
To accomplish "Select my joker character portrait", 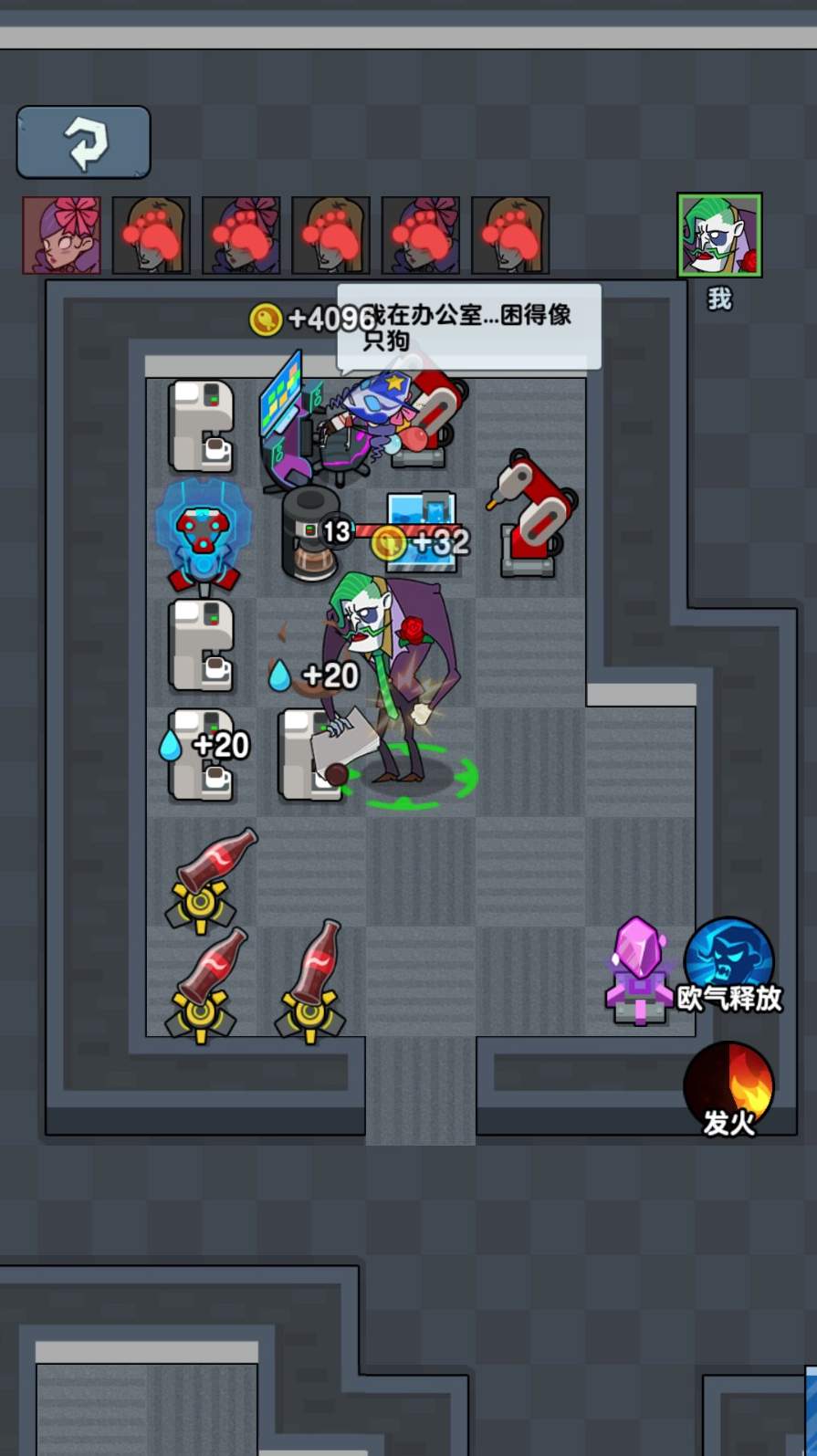I will coord(719,236).
